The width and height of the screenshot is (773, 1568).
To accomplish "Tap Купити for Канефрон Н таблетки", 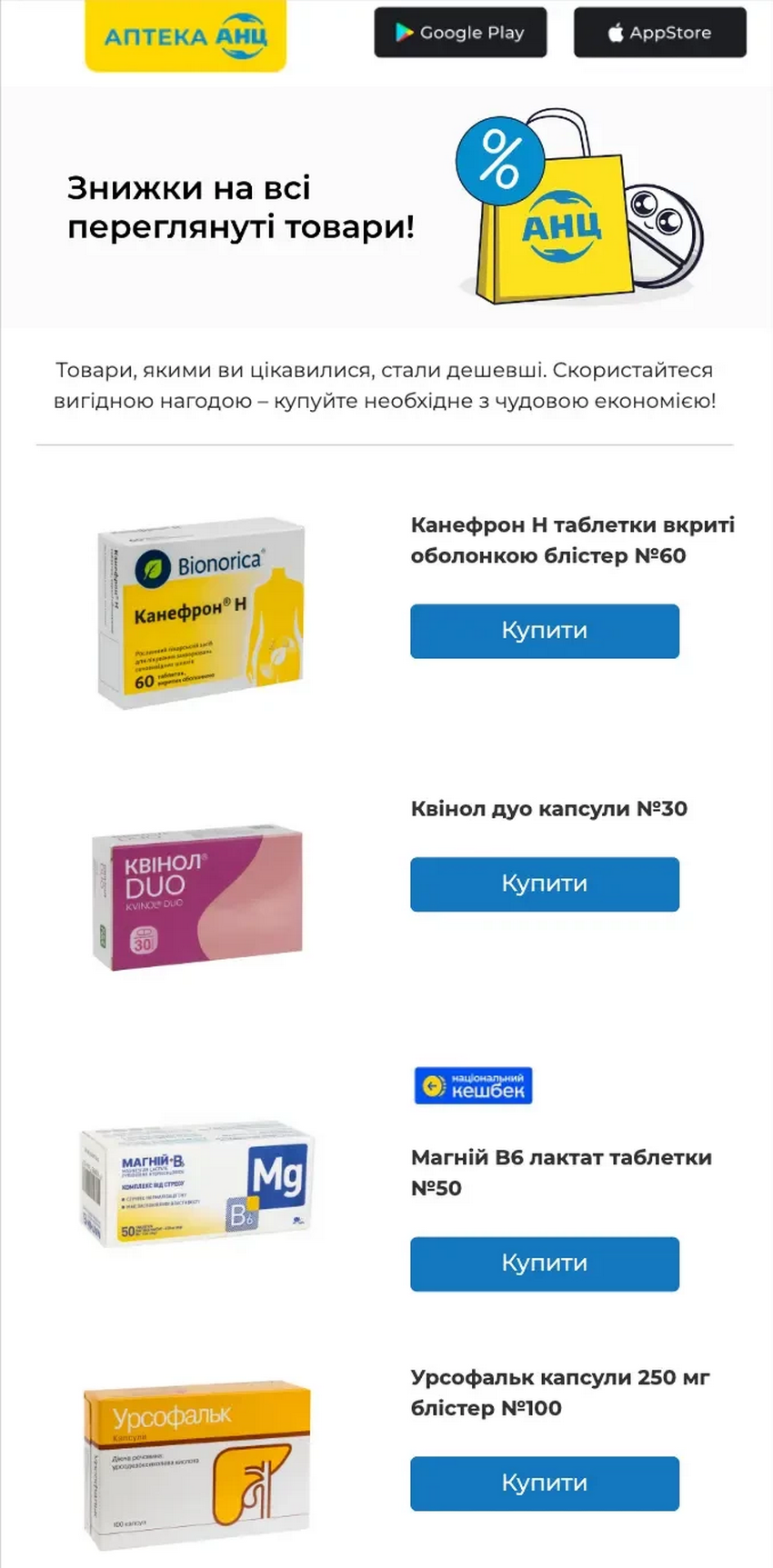I will (x=544, y=631).
